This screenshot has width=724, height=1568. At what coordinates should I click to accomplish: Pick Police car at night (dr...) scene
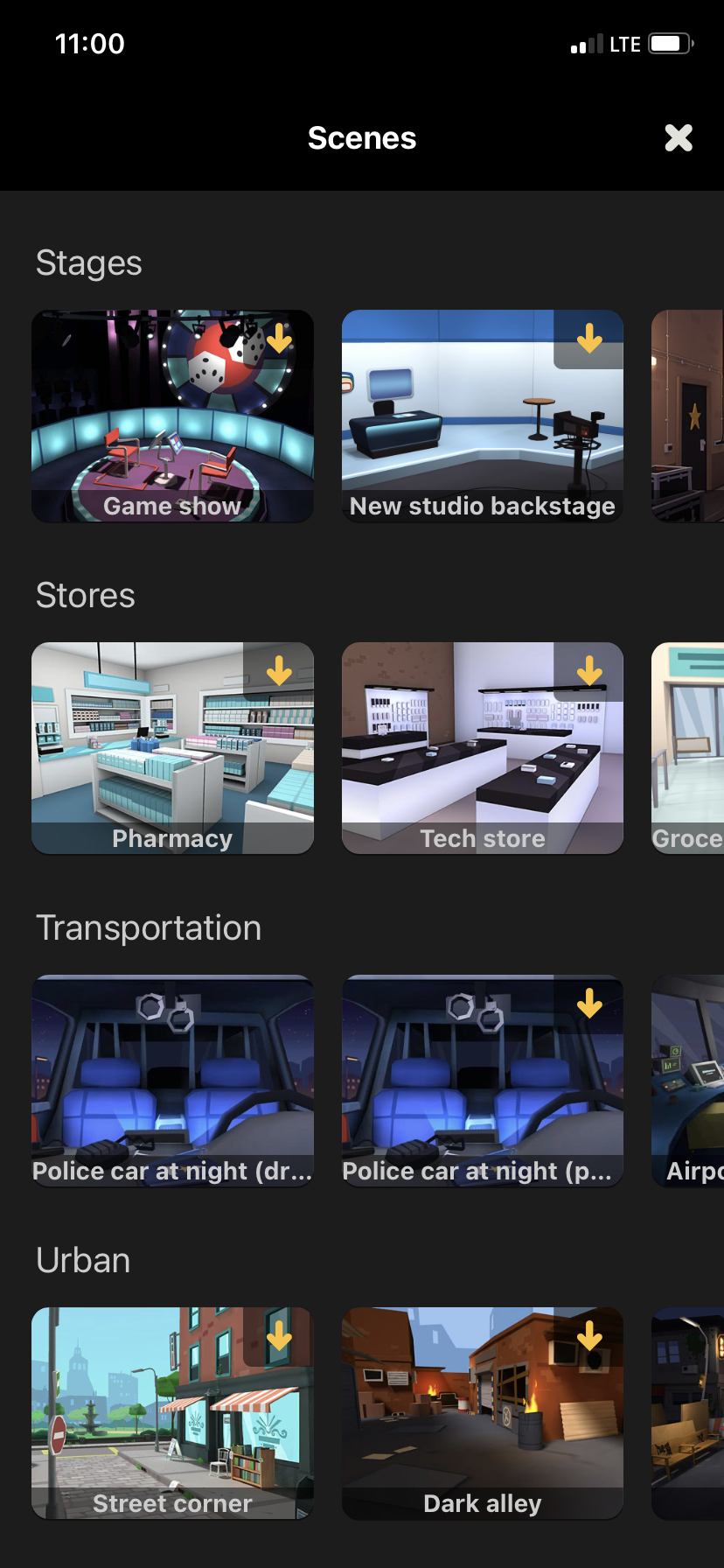pyautogui.click(x=172, y=1081)
